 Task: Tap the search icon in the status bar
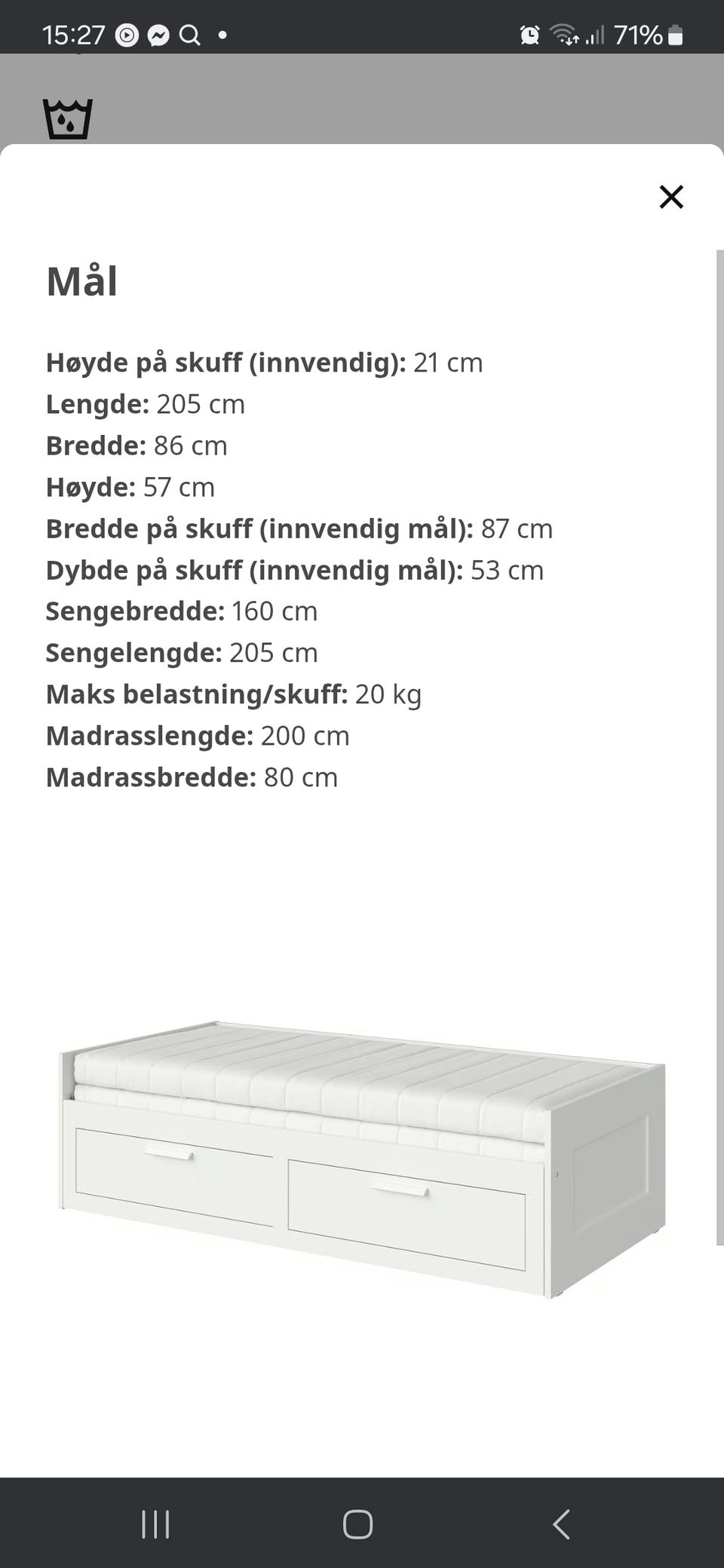(190, 33)
